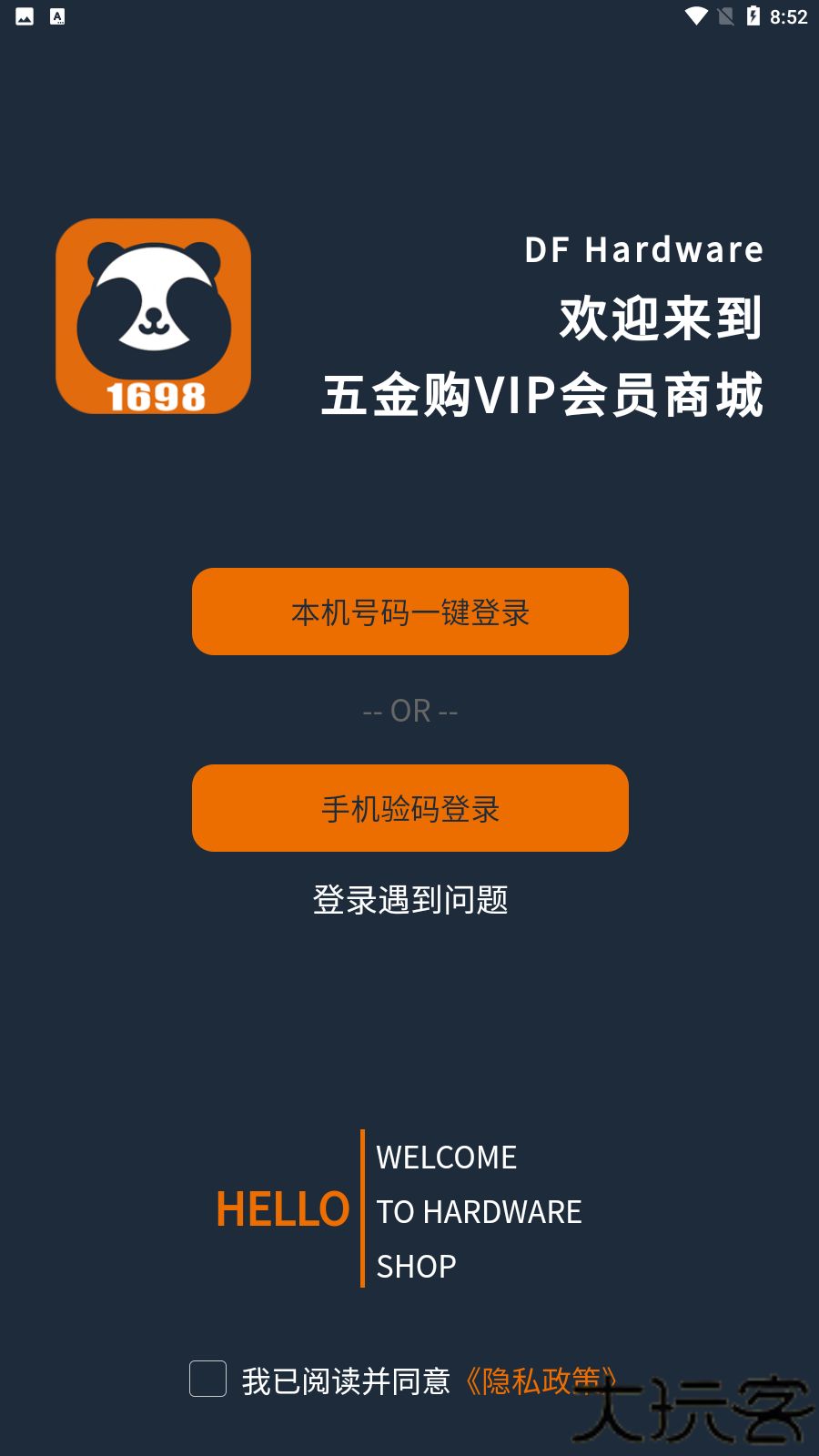This screenshot has width=819, height=1456.
Task: Tap the panda 1698 app logo
Action: [152, 317]
